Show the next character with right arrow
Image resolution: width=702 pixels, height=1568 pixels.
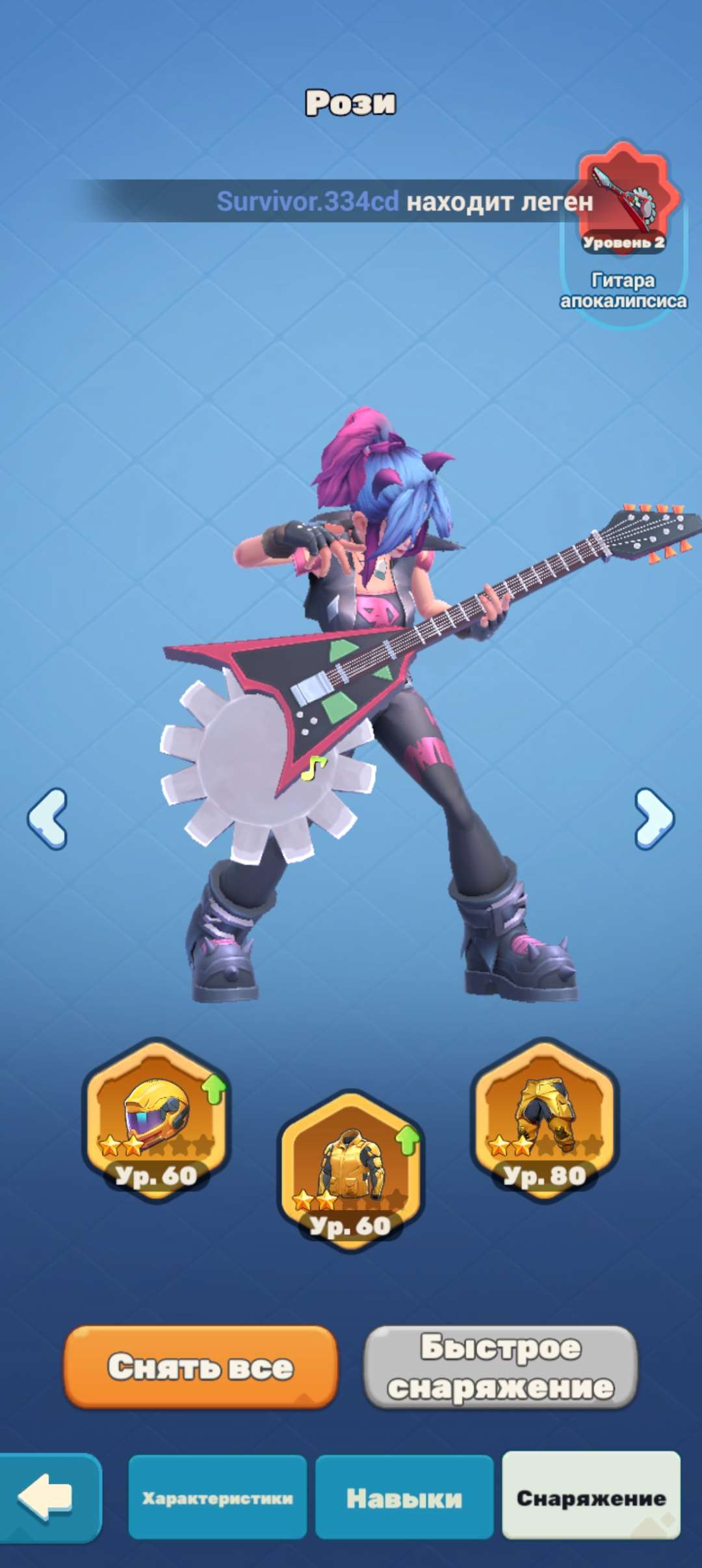coord(654,818)
